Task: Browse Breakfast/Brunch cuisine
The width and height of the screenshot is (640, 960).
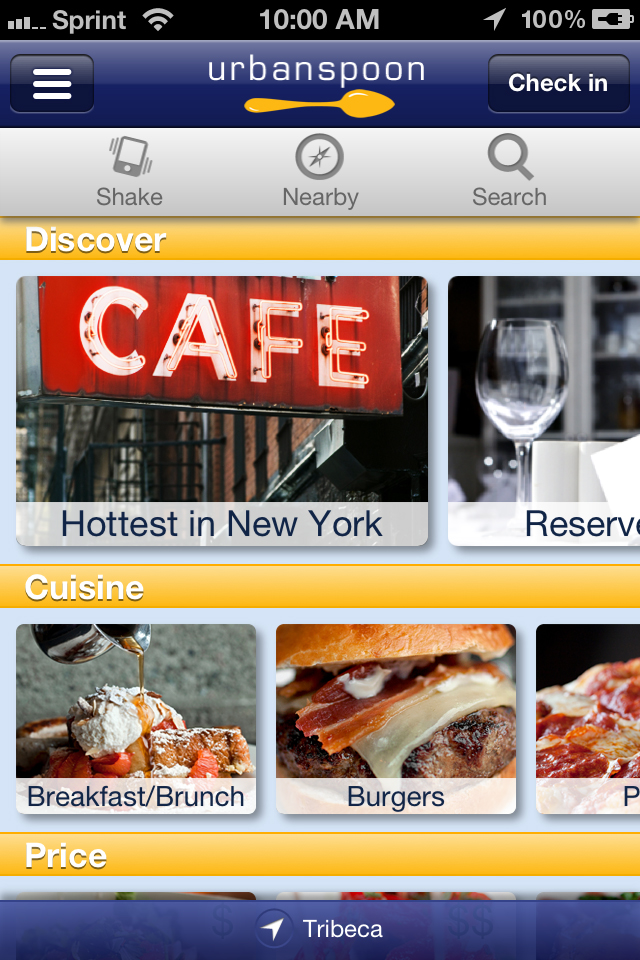Action: pos(136,718)
